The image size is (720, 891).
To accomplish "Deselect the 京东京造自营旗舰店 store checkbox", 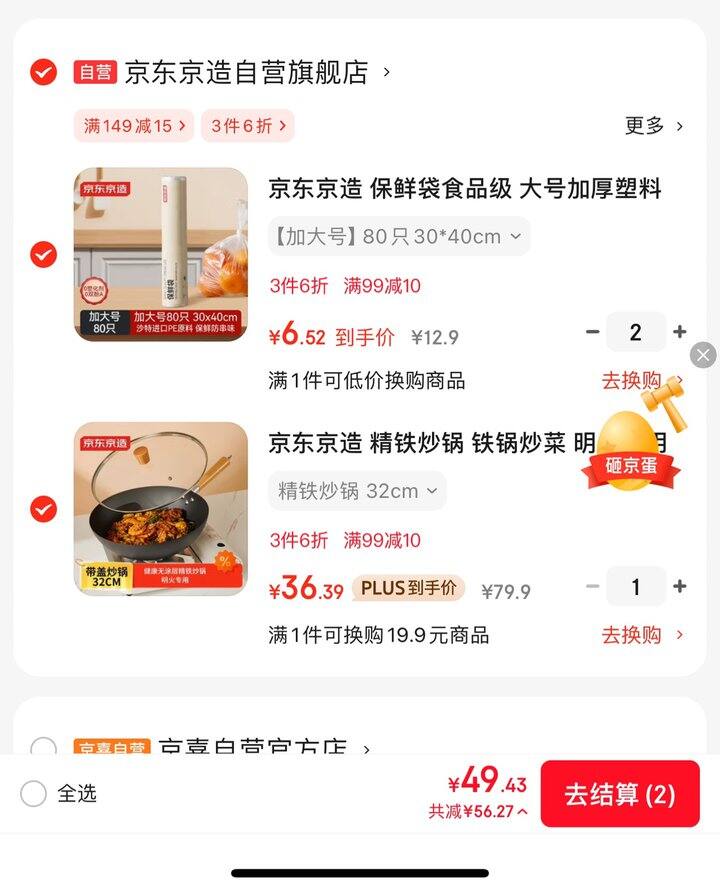I will pyautogui.click(x=42, y=72).
